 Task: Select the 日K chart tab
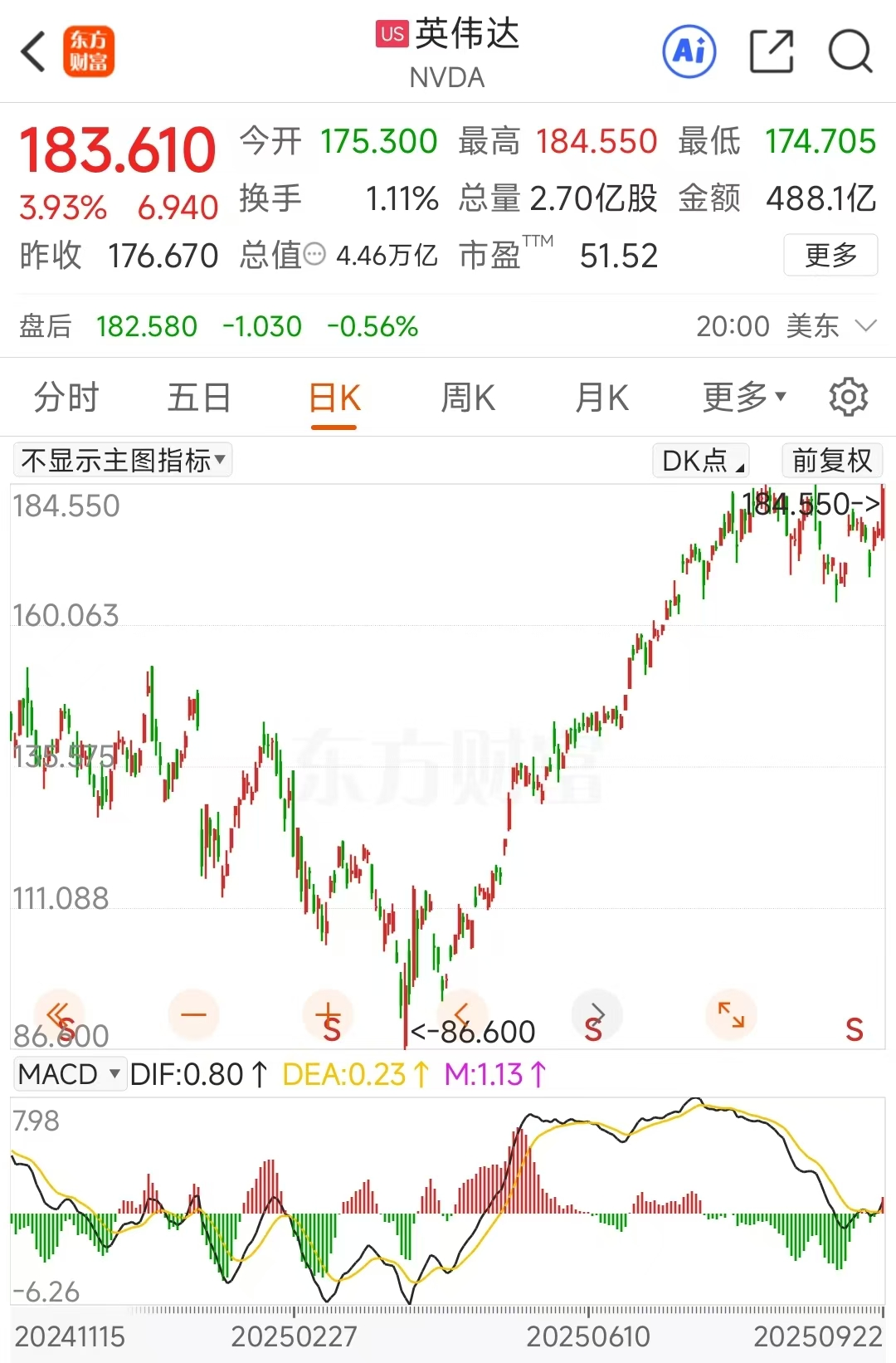click(334, 398)
